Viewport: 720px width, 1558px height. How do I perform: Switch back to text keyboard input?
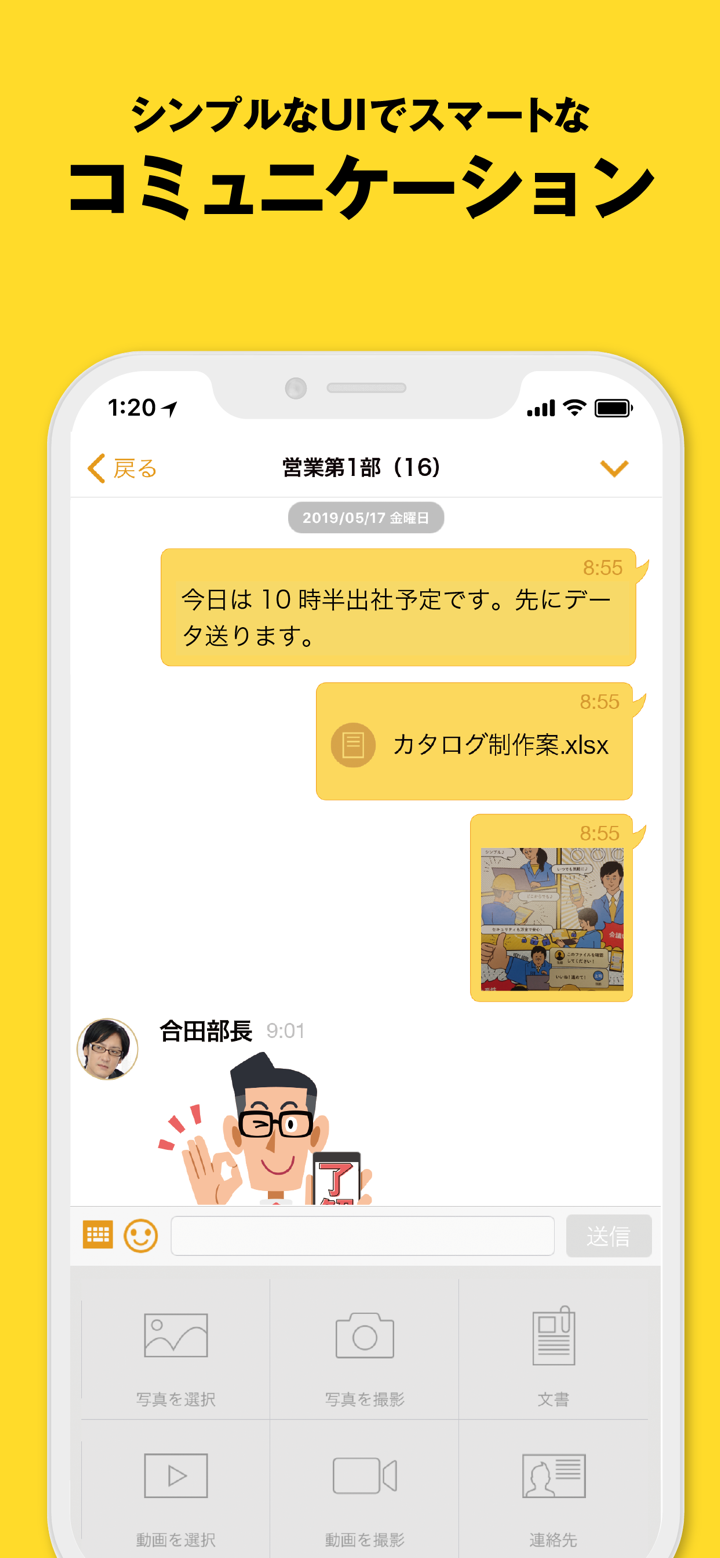pyautogui.click(x=97, y=1236)
